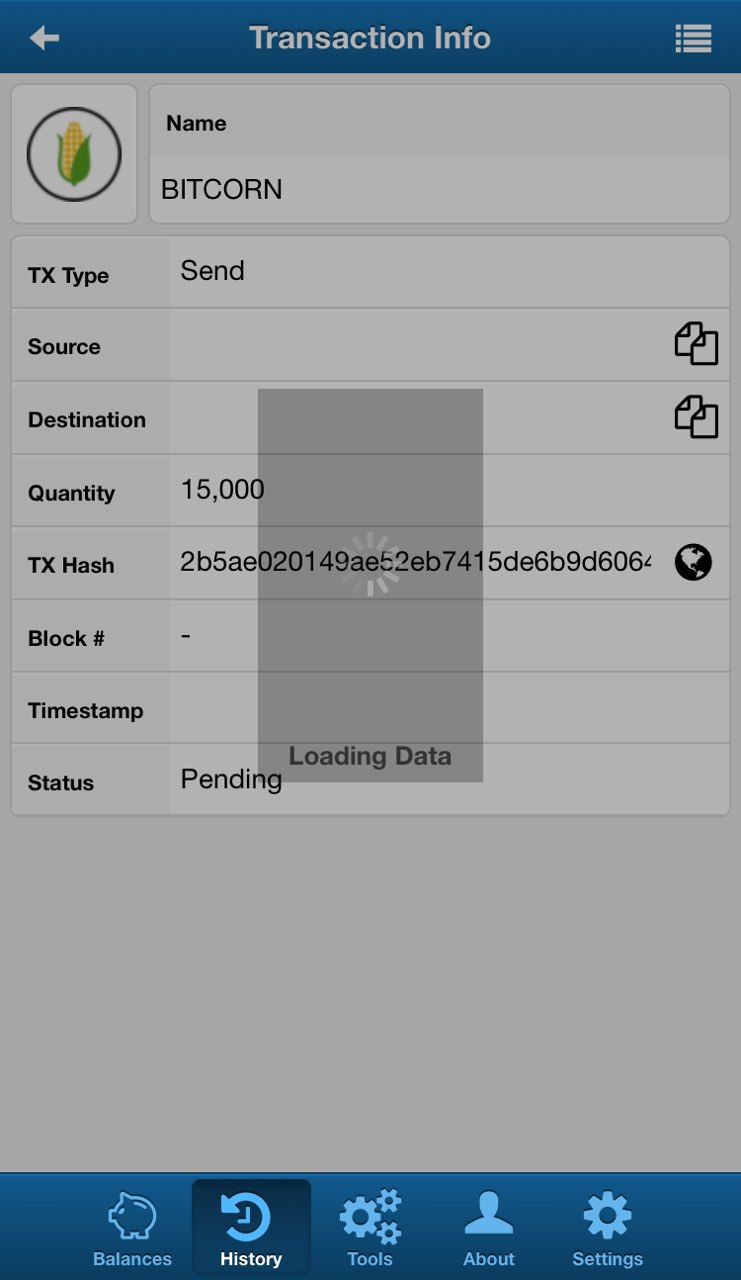This screenshot has width=741, height=1280.
Task: Select the History tab
Action: point(251,1229)
